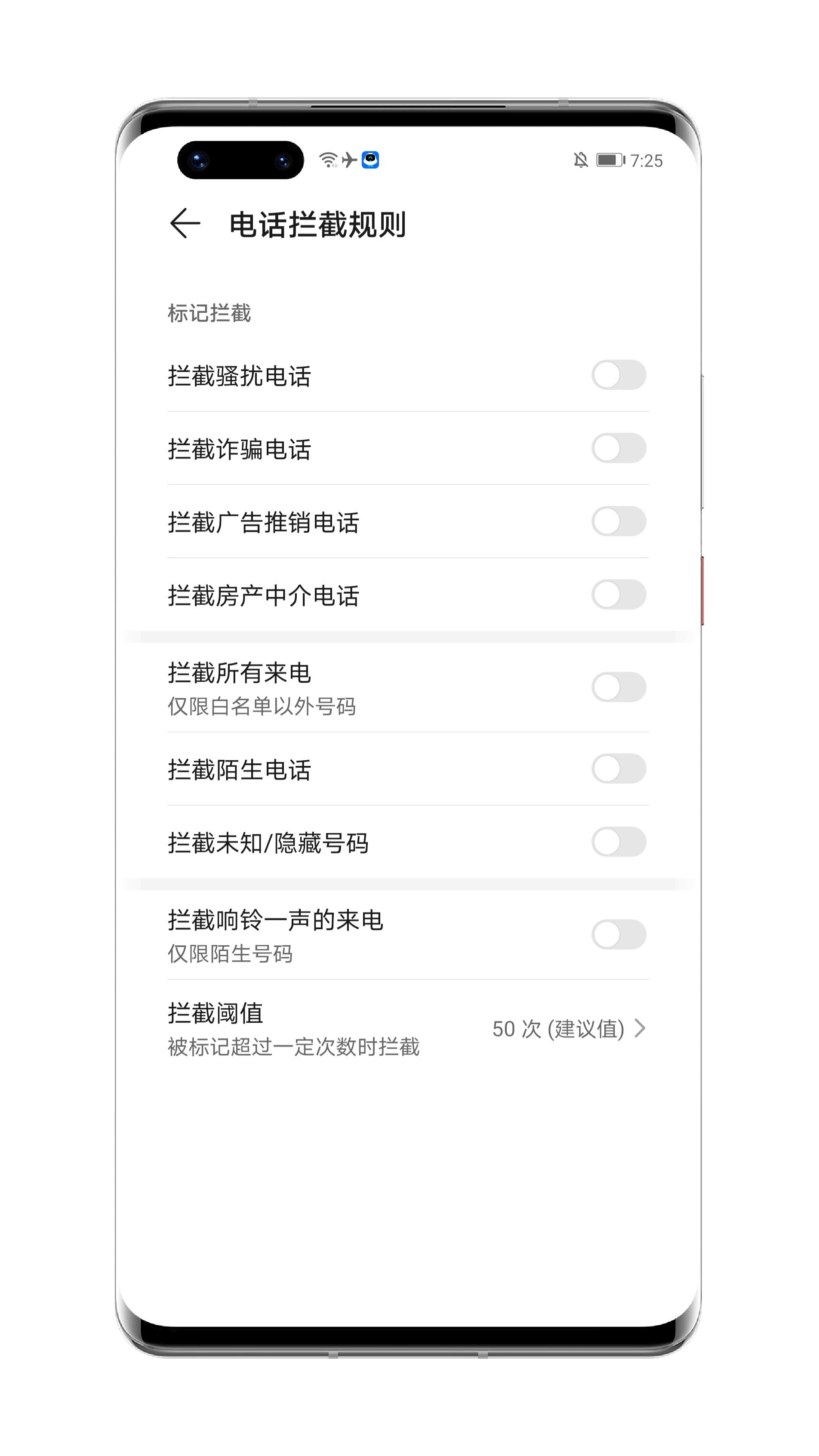Screen dimensions: 819x1456
Task: Tap the blue app notification icon in status bar
Action: 371,160
